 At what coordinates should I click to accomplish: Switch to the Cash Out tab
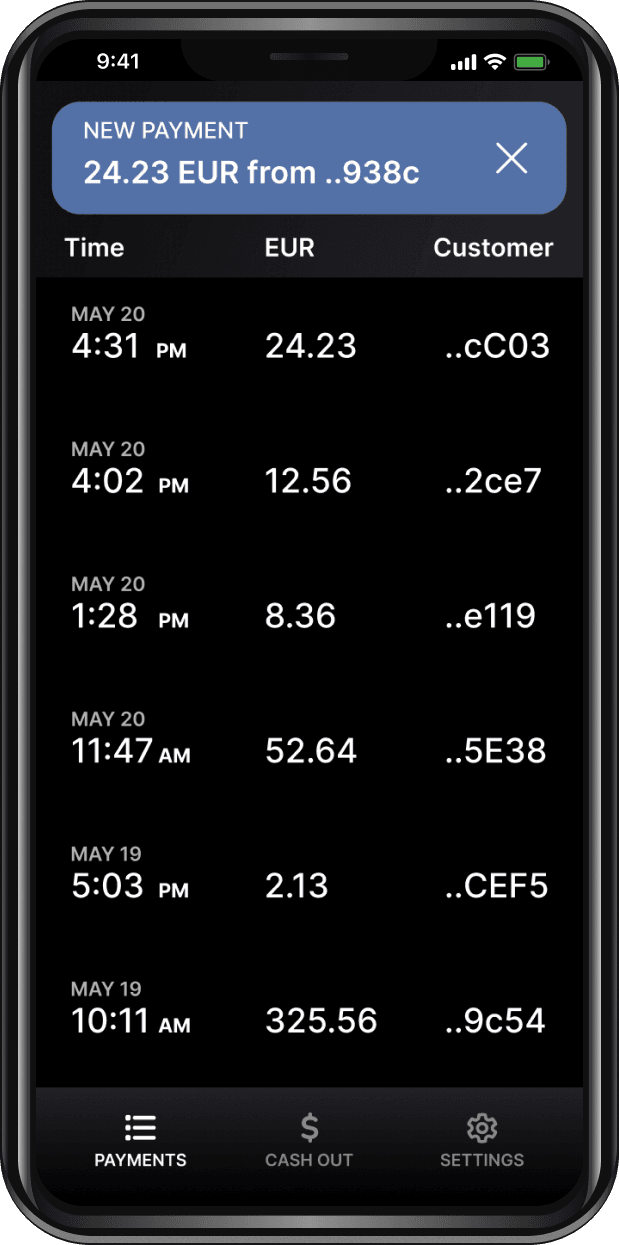[x=309, y=1141]
